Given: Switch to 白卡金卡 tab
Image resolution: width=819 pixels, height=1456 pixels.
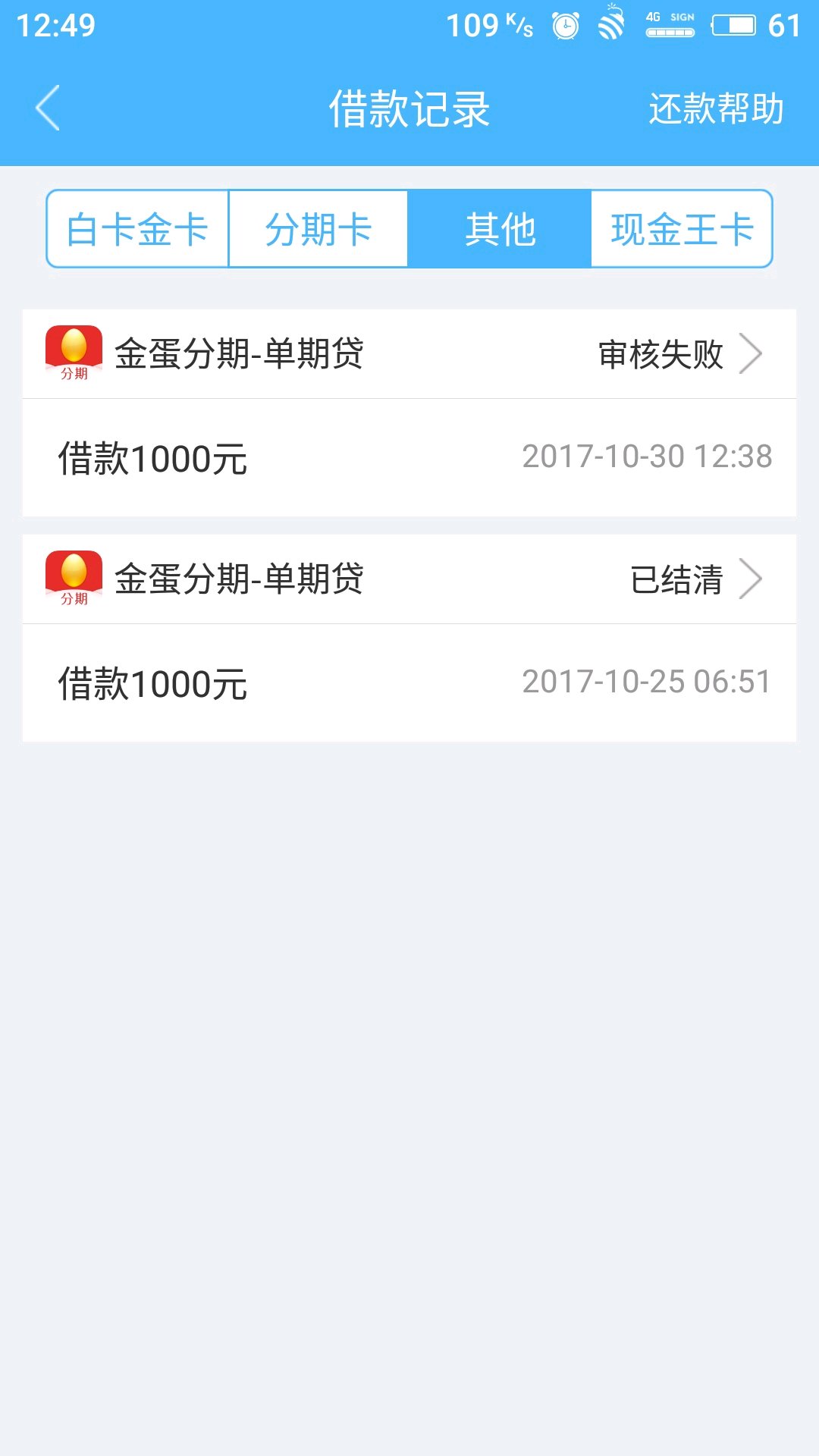Looking at the screenshot, I should [137, 229].
